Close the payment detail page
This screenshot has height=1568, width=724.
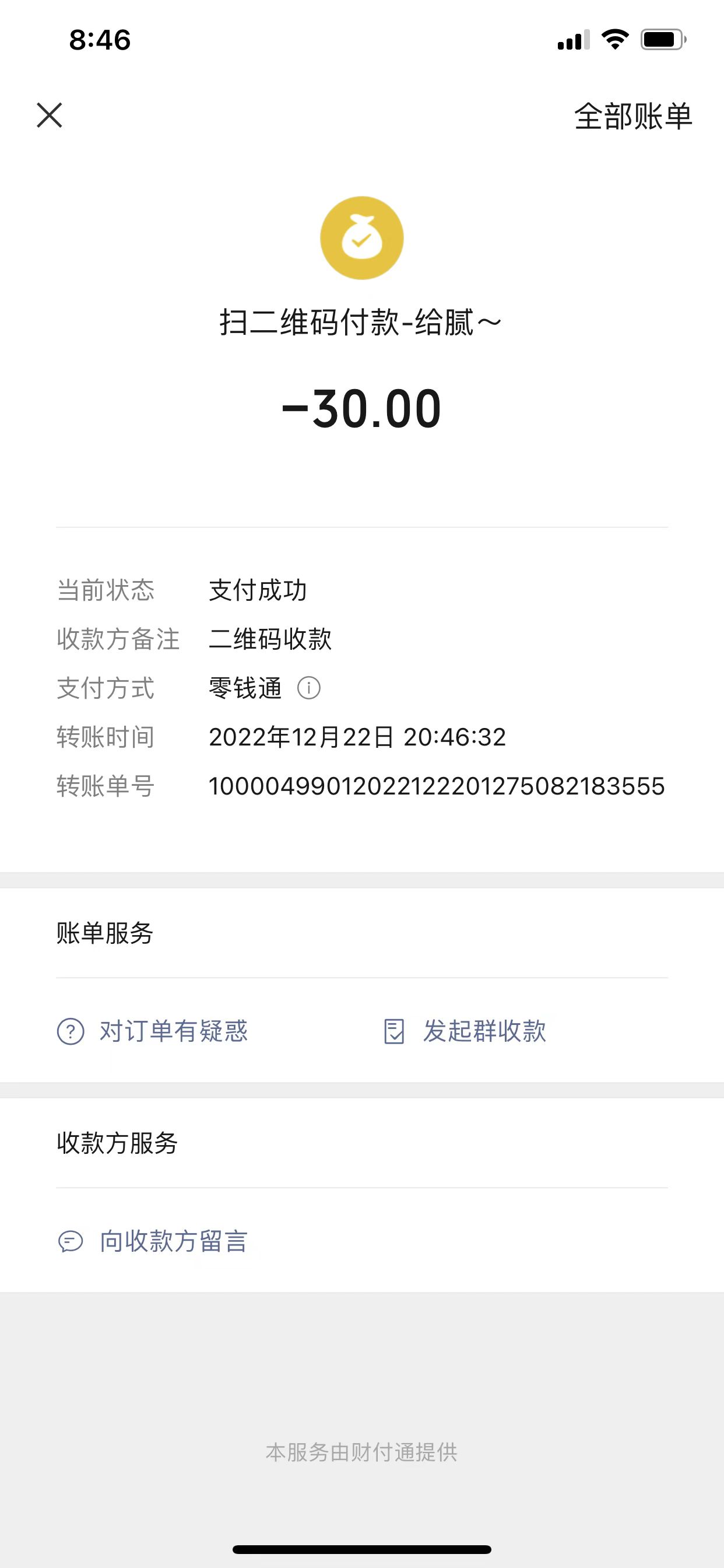pos(50,116)
